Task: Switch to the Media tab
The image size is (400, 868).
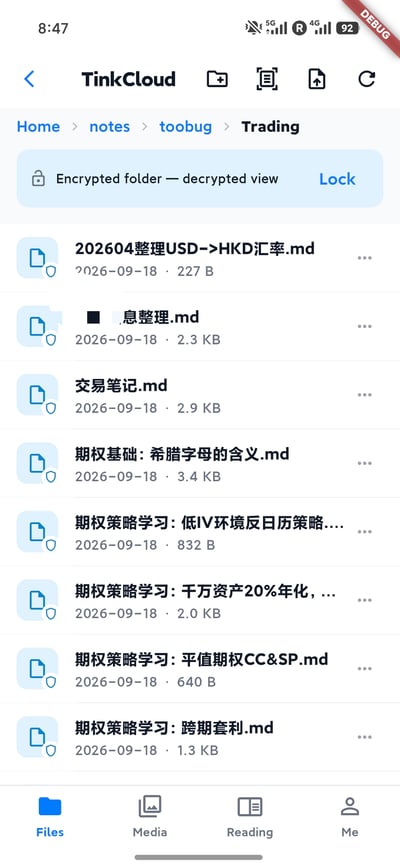Action: [x=150, y=816]
